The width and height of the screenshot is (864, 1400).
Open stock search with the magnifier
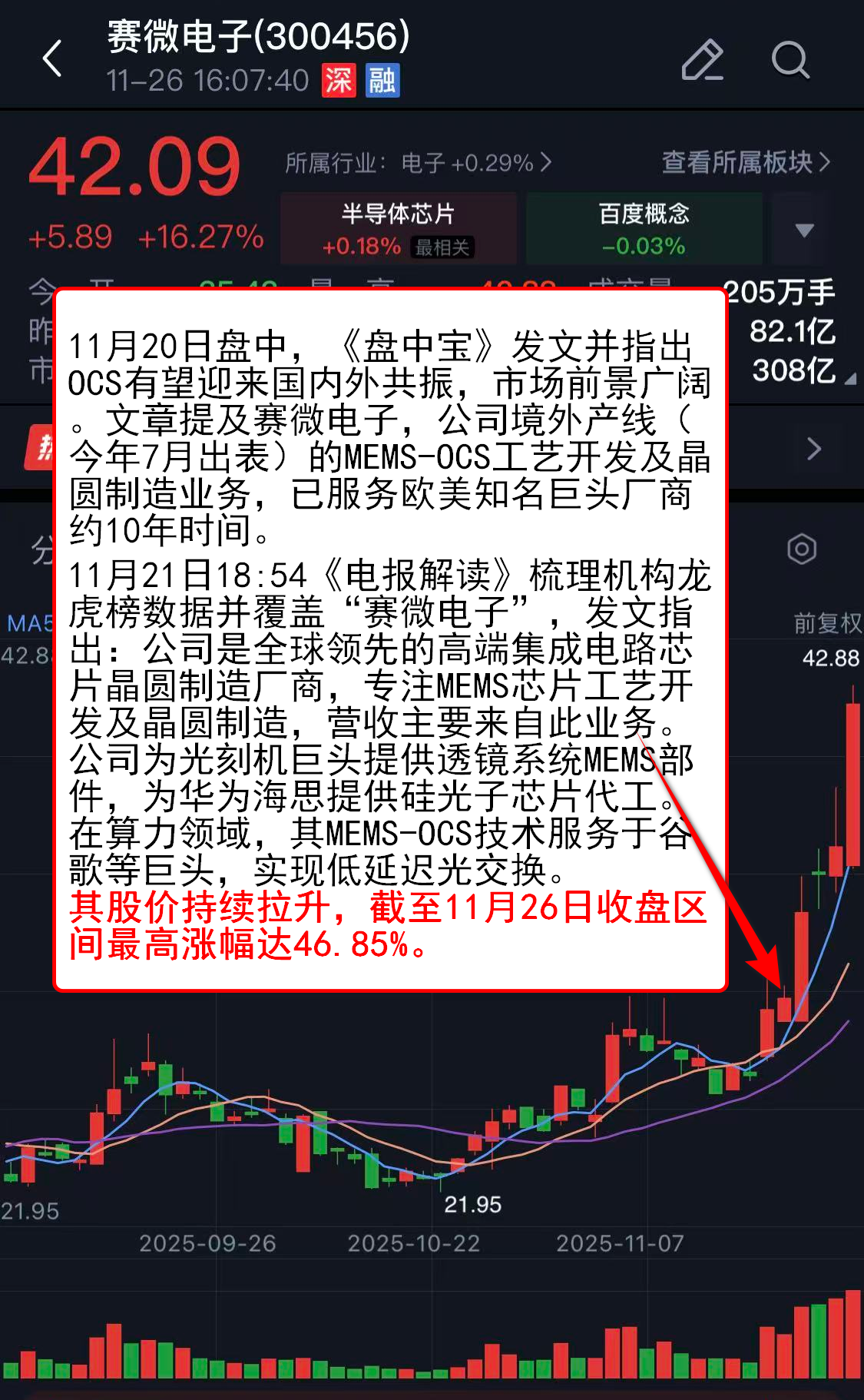pos(790,60)
